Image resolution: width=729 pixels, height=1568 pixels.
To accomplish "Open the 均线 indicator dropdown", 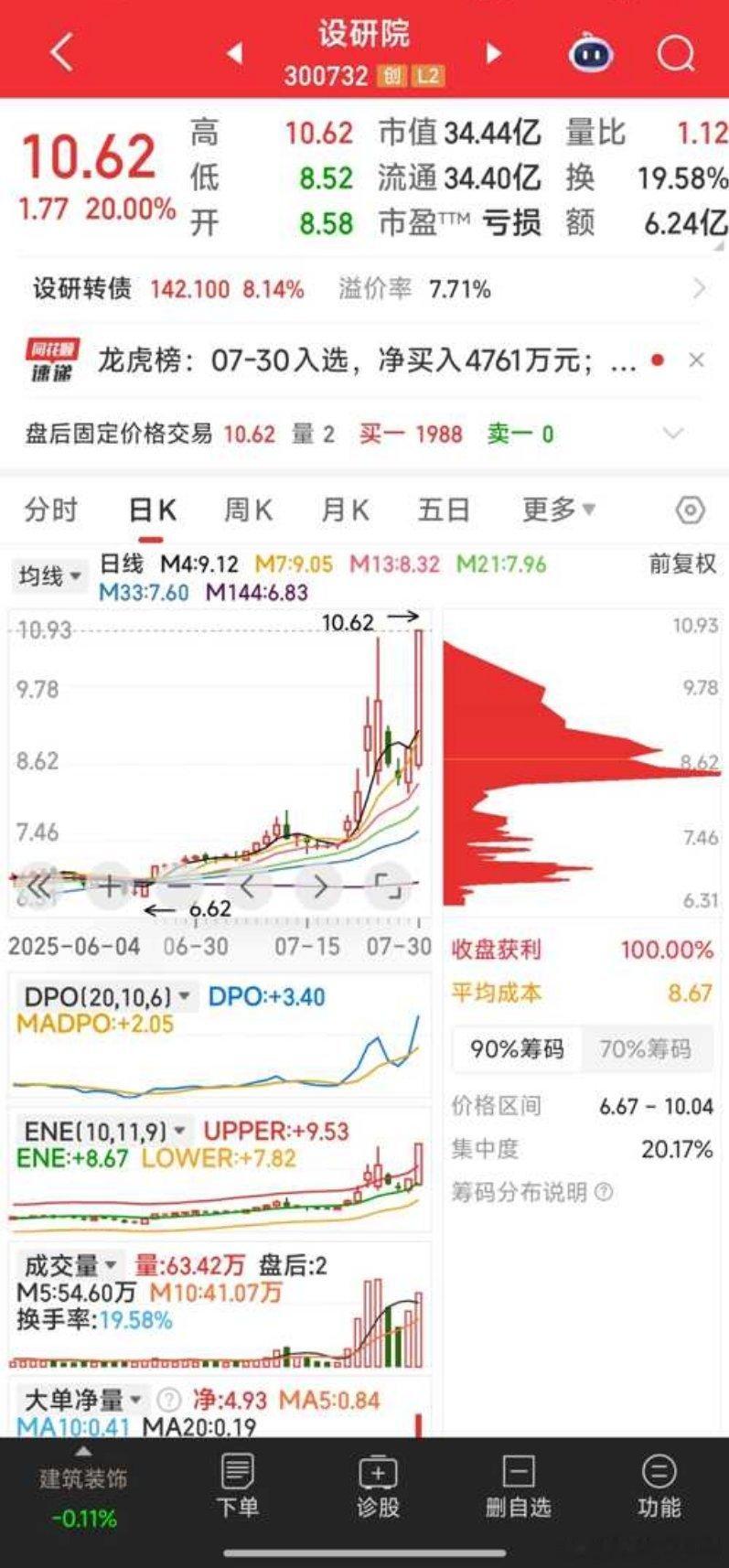I will pos(50,576).
